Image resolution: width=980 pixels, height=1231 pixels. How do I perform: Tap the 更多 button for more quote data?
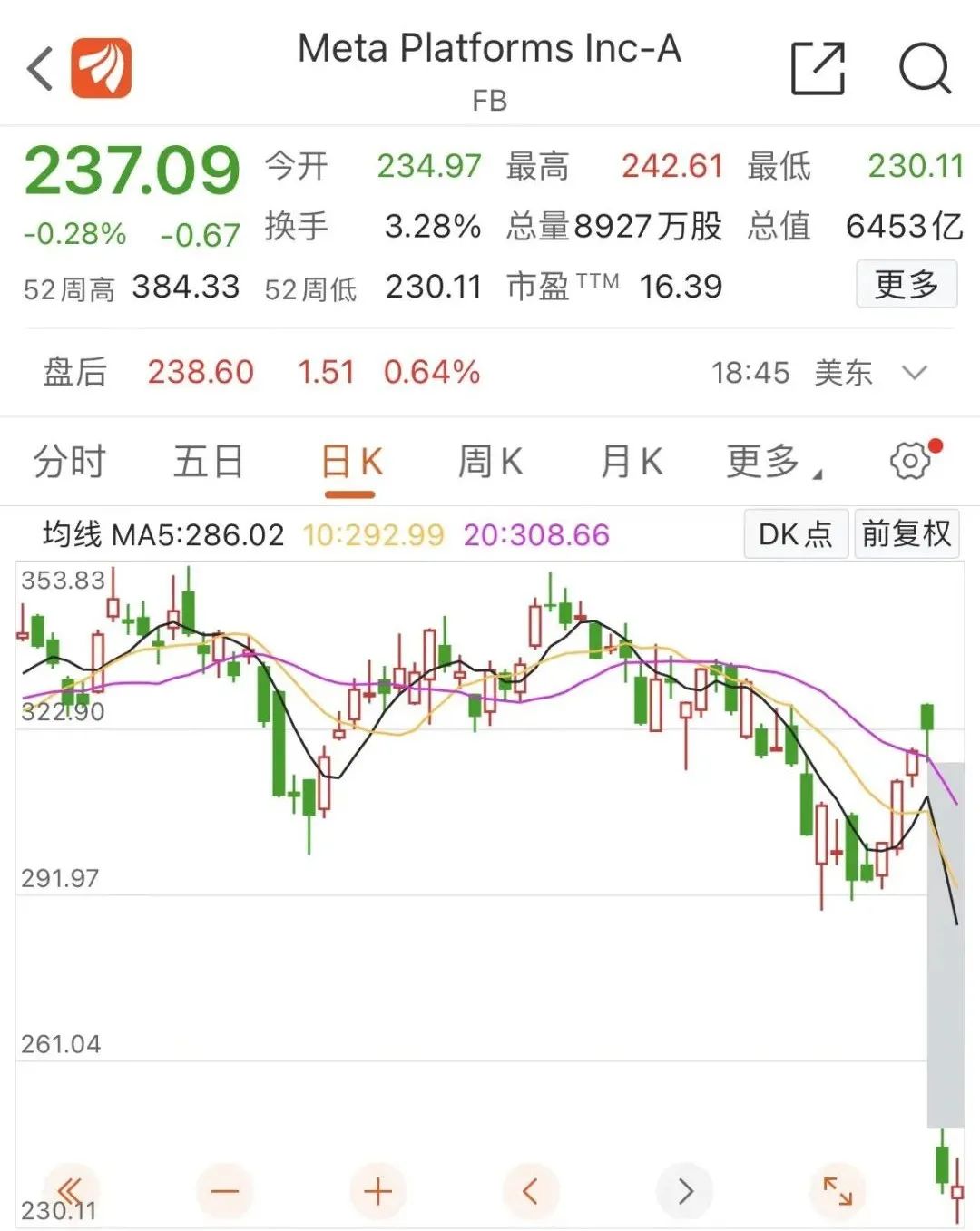[906, 285]
